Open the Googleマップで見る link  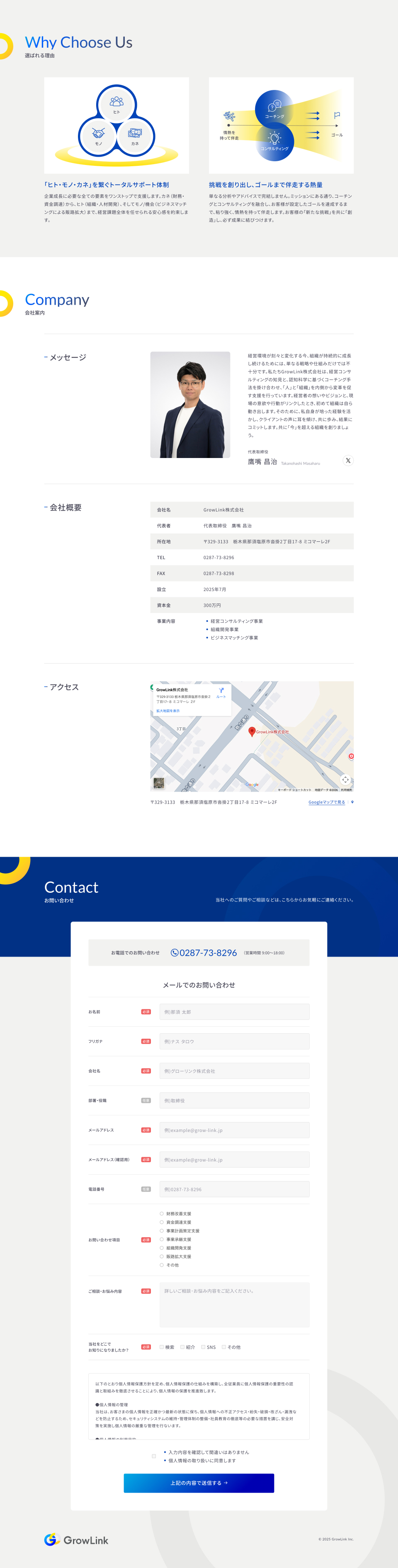(327, 802)
